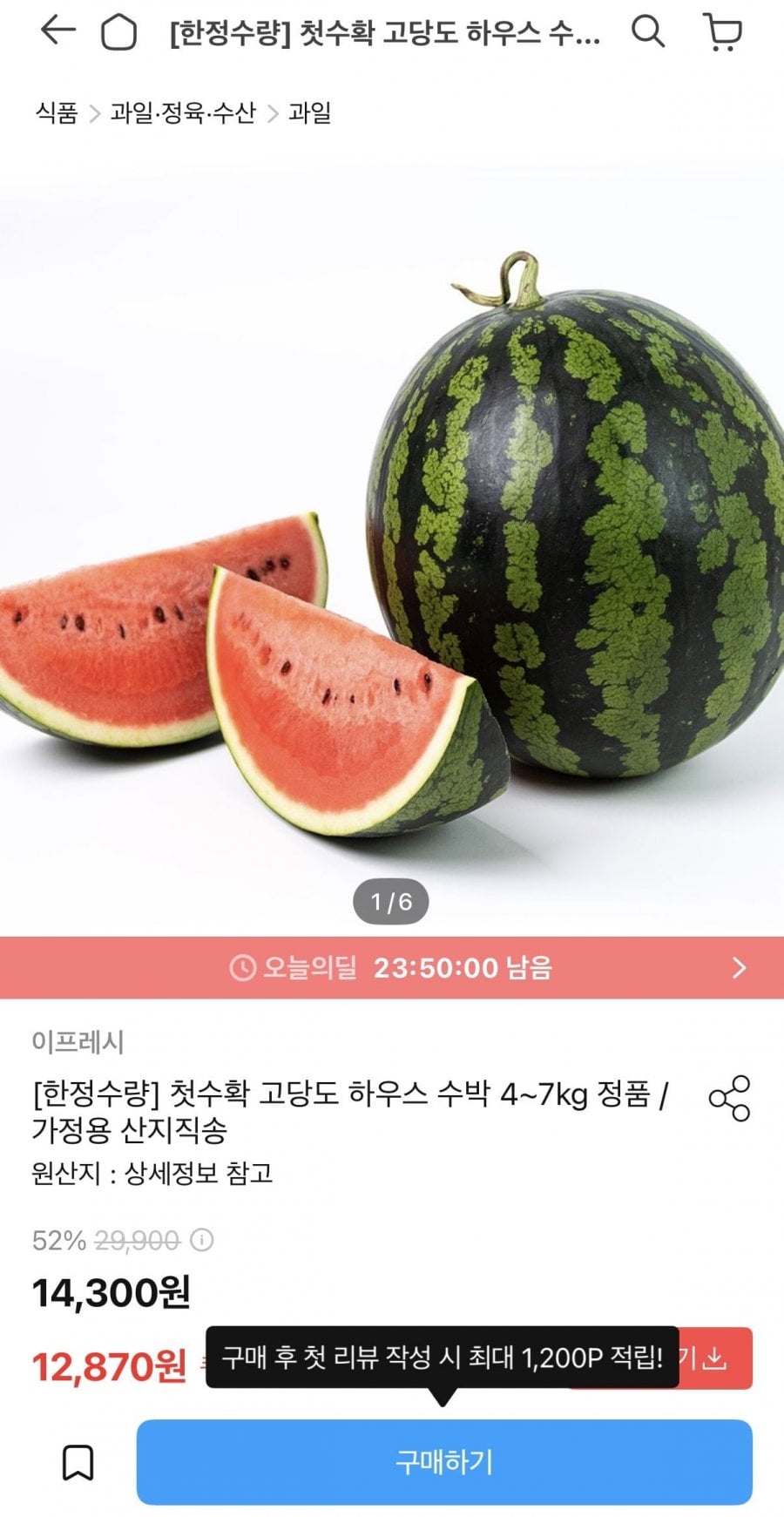Open the 과일·정육·수산 breadcrumb category
Image resolution: width=784 pixels, height=1517 pixels.
[x=183, y=112]
